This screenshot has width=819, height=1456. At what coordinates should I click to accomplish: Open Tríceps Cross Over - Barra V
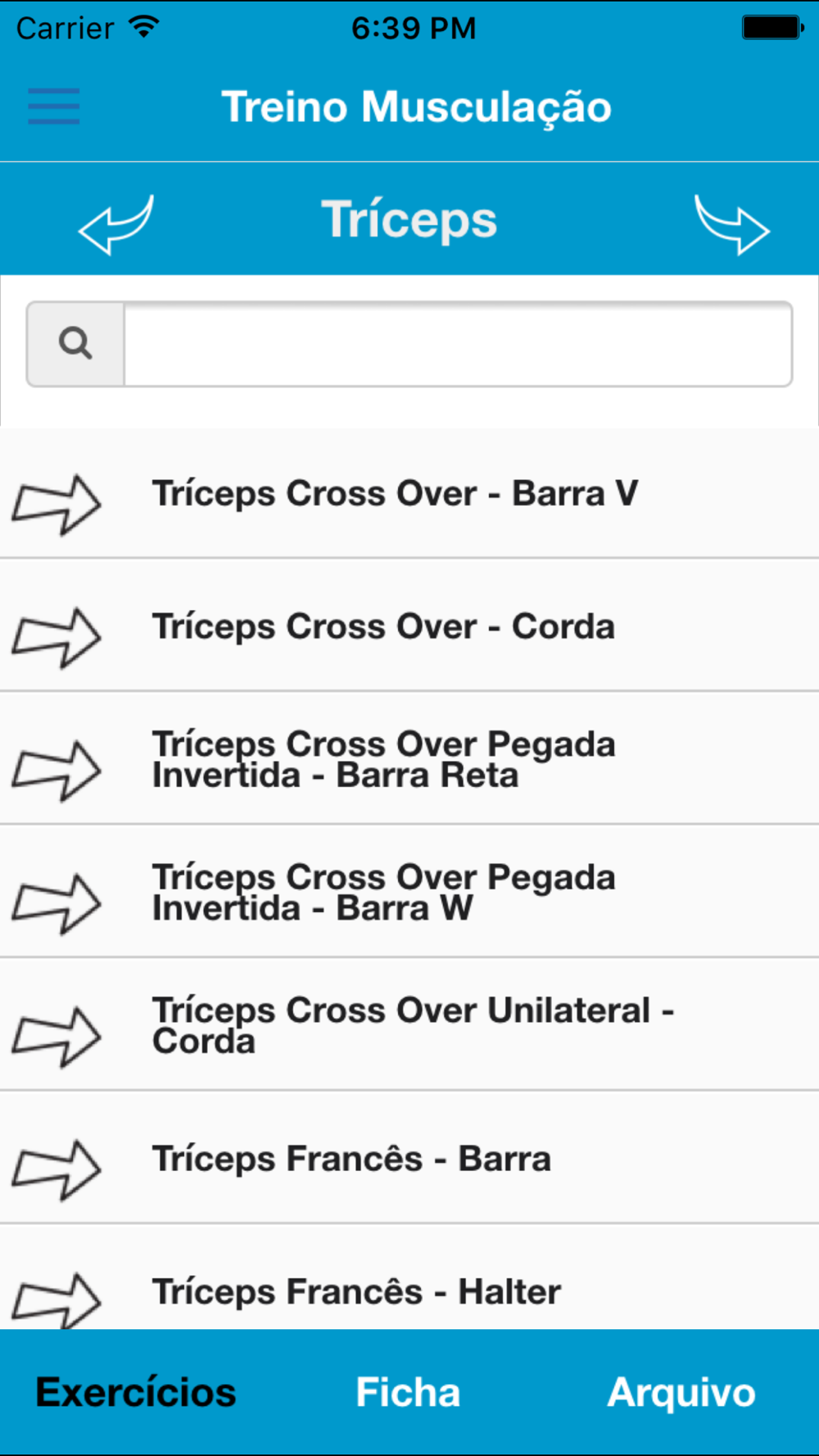coord(409,494)
